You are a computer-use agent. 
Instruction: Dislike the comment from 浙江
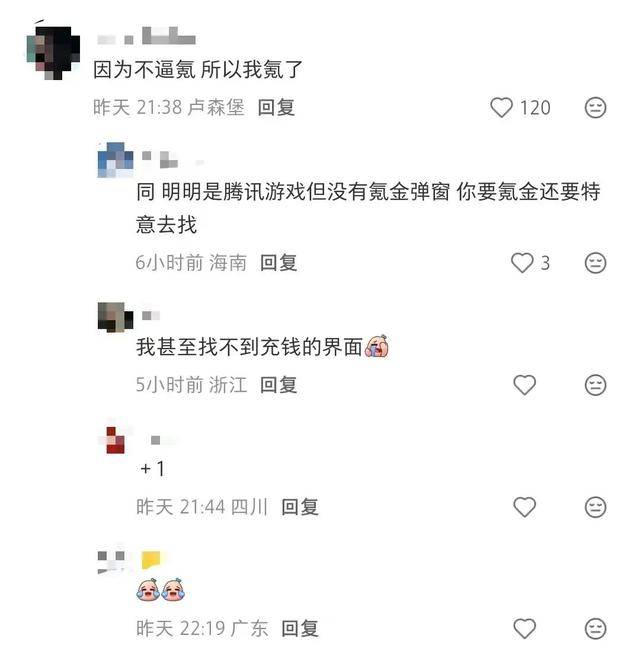(596, 385)
